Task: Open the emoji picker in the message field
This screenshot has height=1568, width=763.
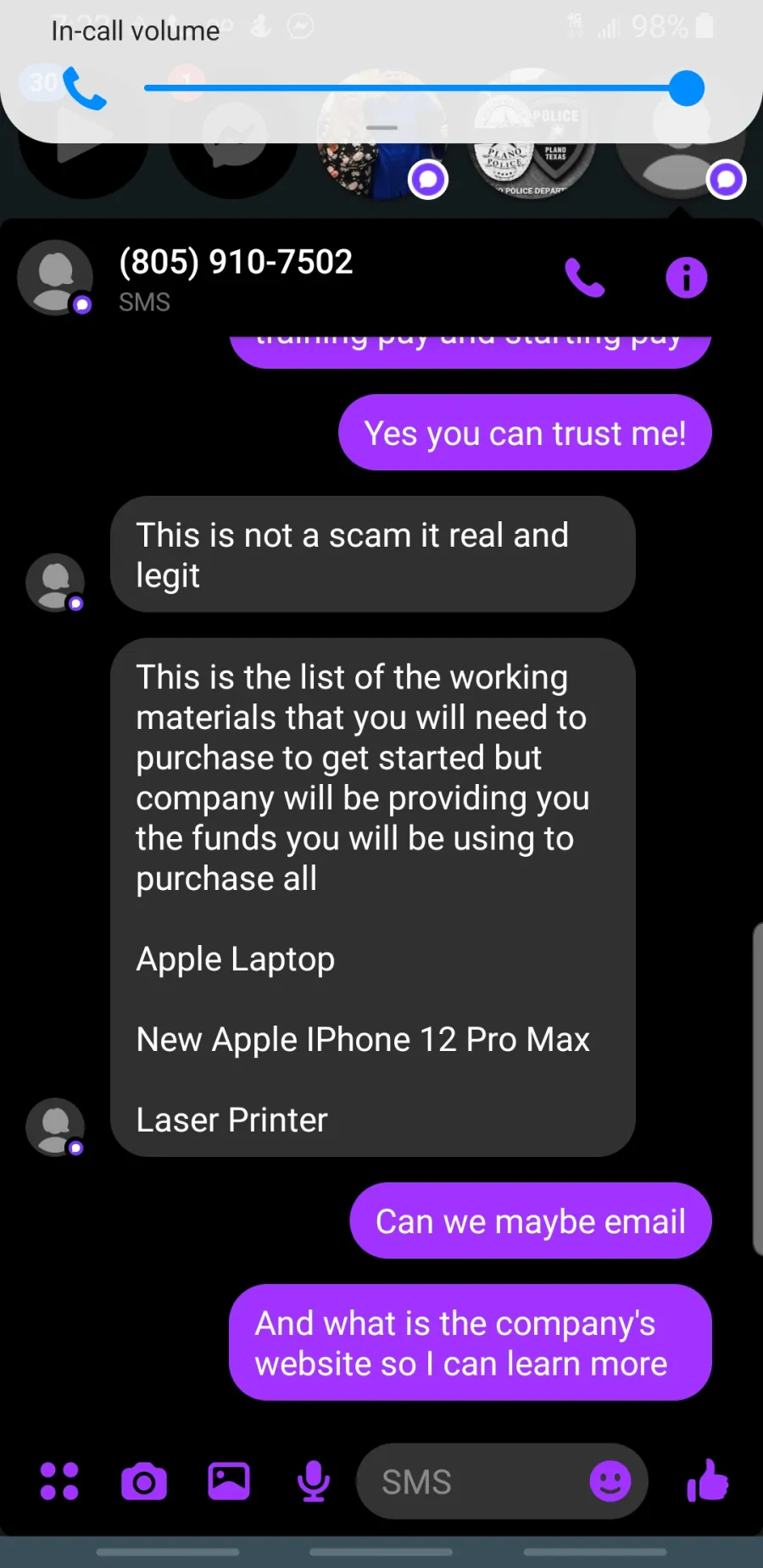Action: (x=610, y=1482)
